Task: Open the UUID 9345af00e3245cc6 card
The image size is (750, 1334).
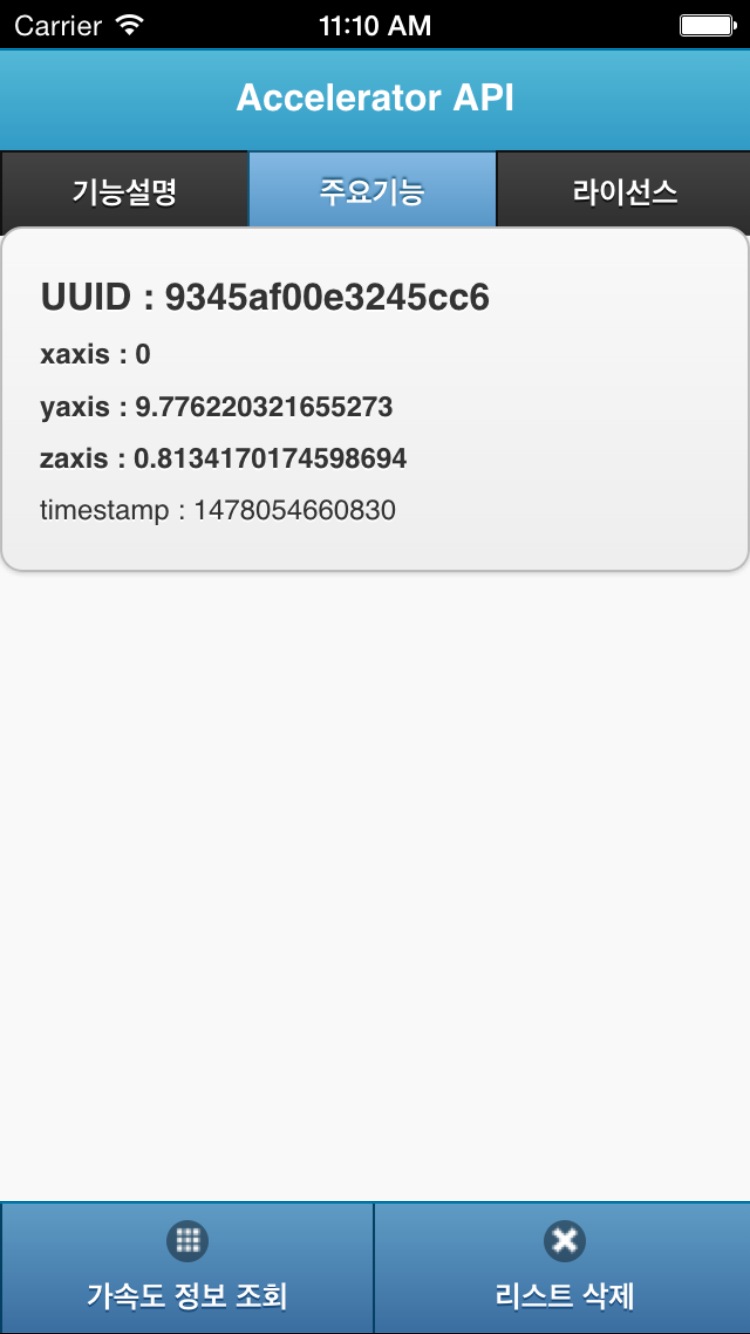Action: pyautogui.click(x=375, y=400)
